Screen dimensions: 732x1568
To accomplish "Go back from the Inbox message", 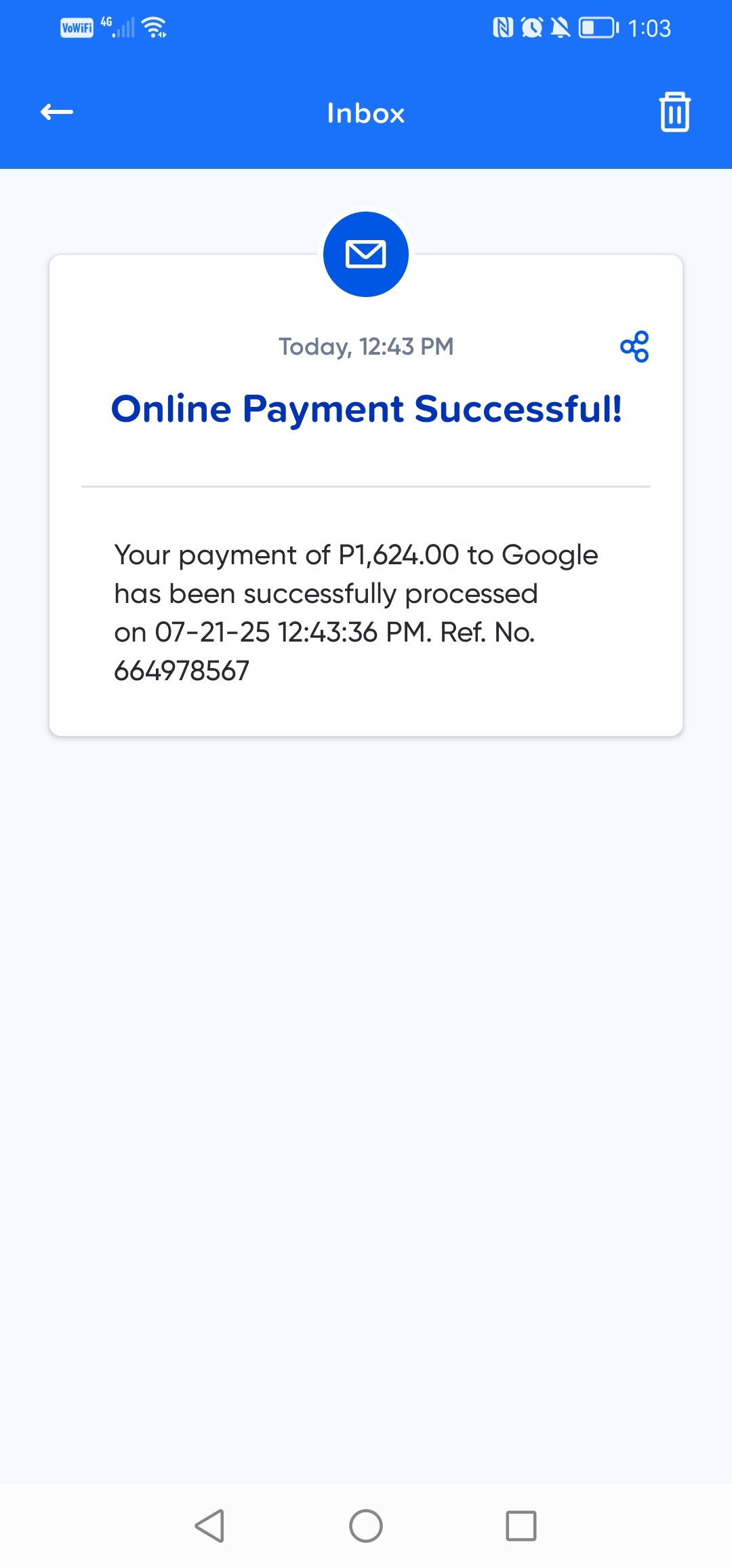I will point(57,112).
